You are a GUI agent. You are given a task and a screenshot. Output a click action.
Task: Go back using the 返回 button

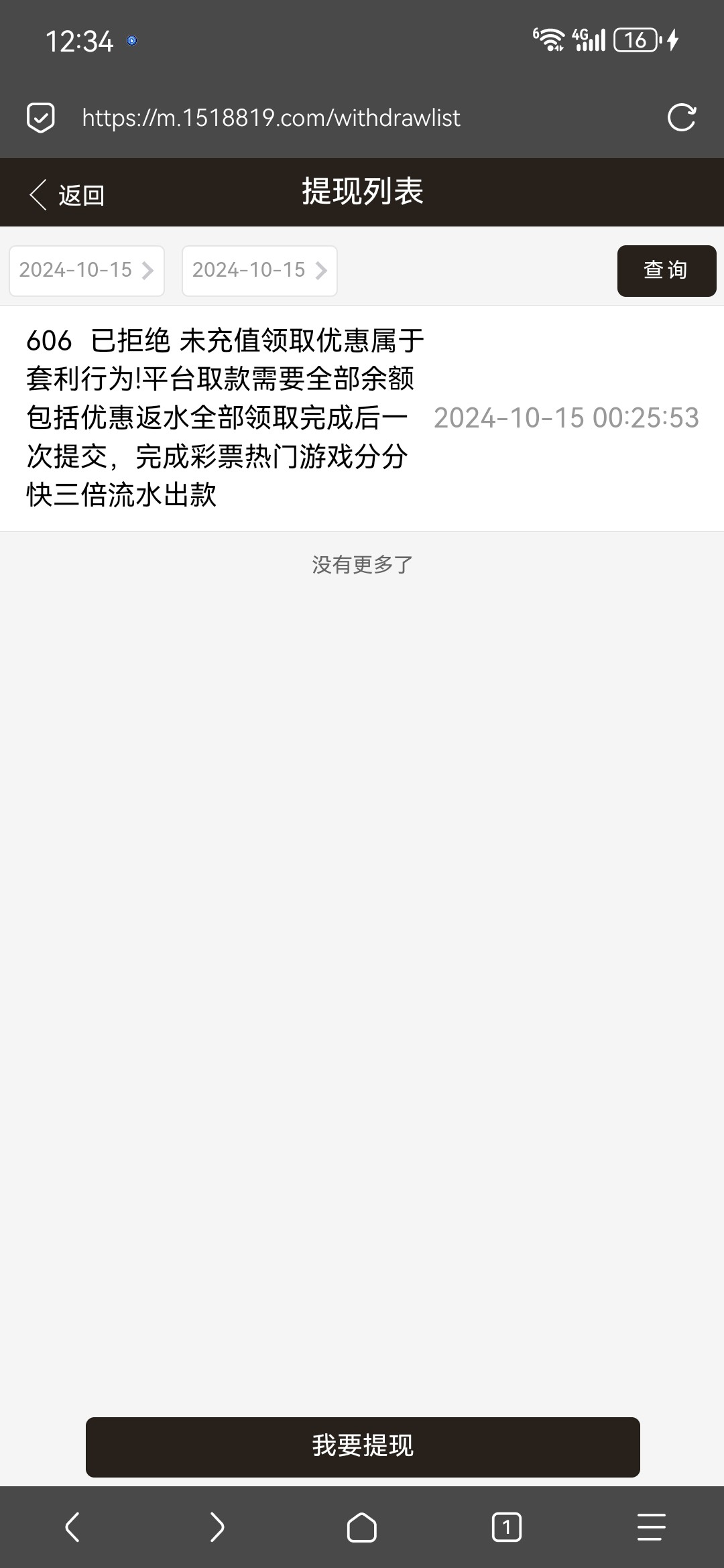[x=67, y=195]
